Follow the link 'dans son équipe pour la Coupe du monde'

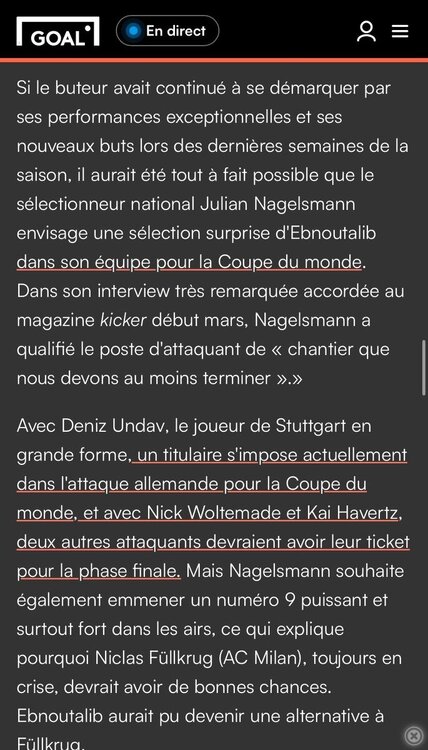point(189,262)
